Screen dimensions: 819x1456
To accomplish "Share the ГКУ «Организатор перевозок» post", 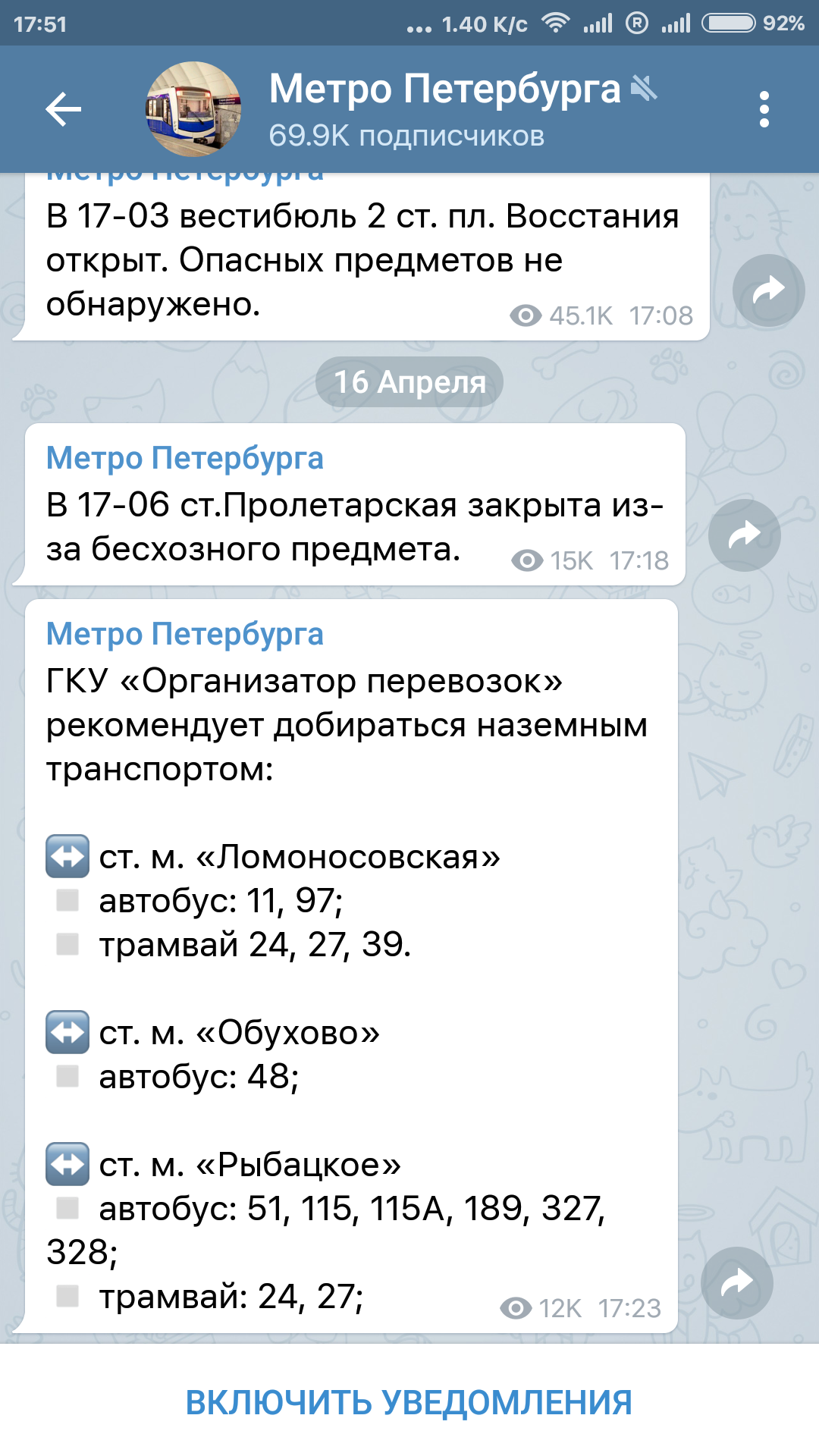I will (736, 1283).
